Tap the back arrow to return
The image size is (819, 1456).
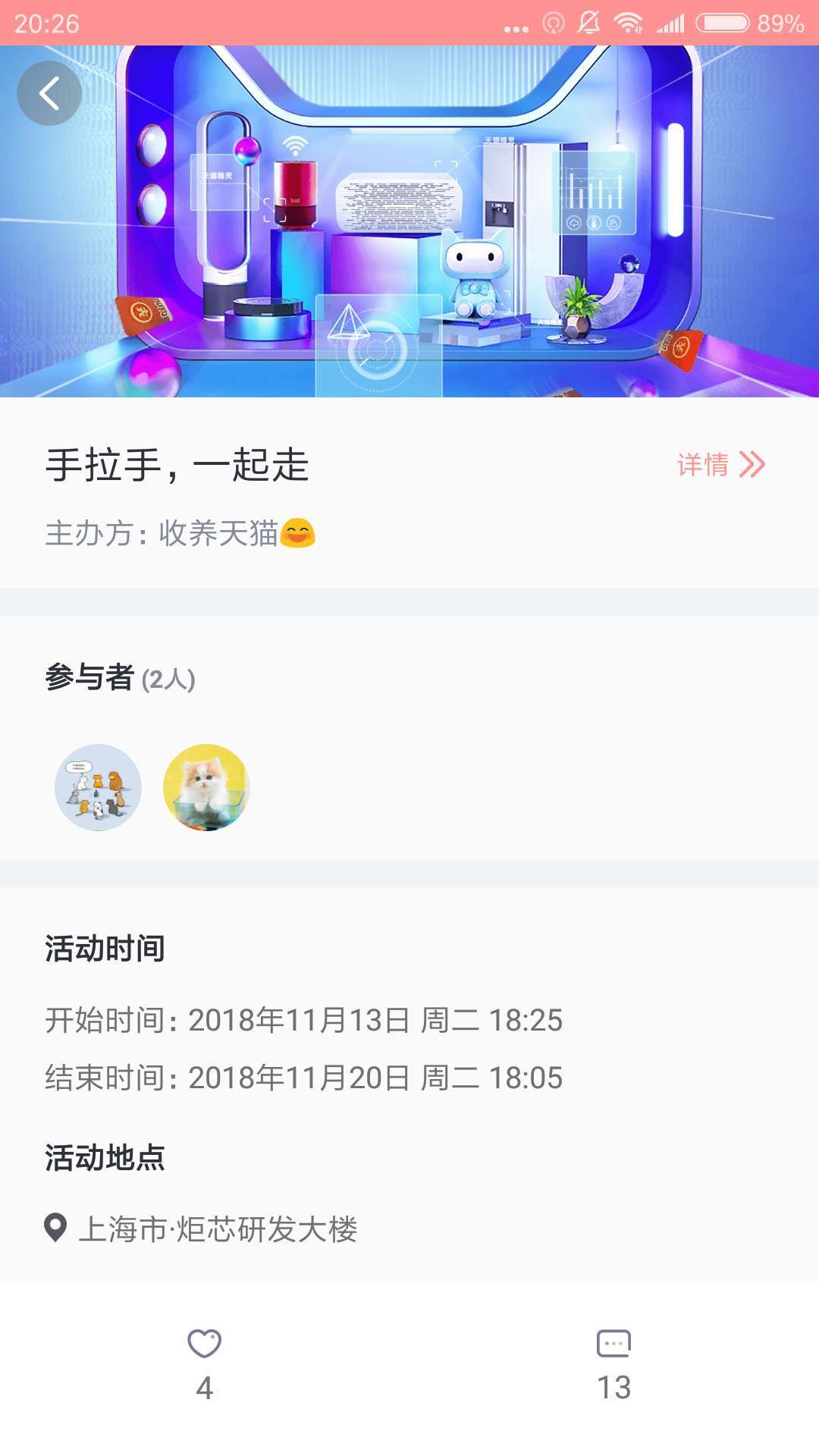pos(50,92)
